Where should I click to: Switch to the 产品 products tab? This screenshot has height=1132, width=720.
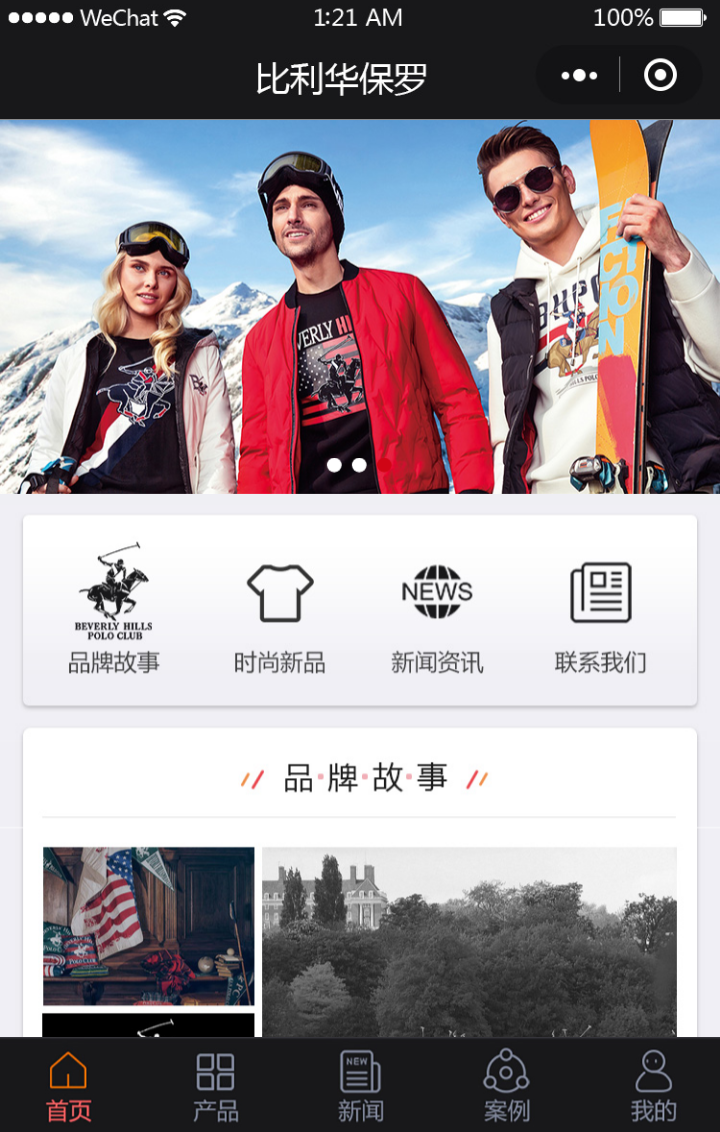tap(215, 1086)
